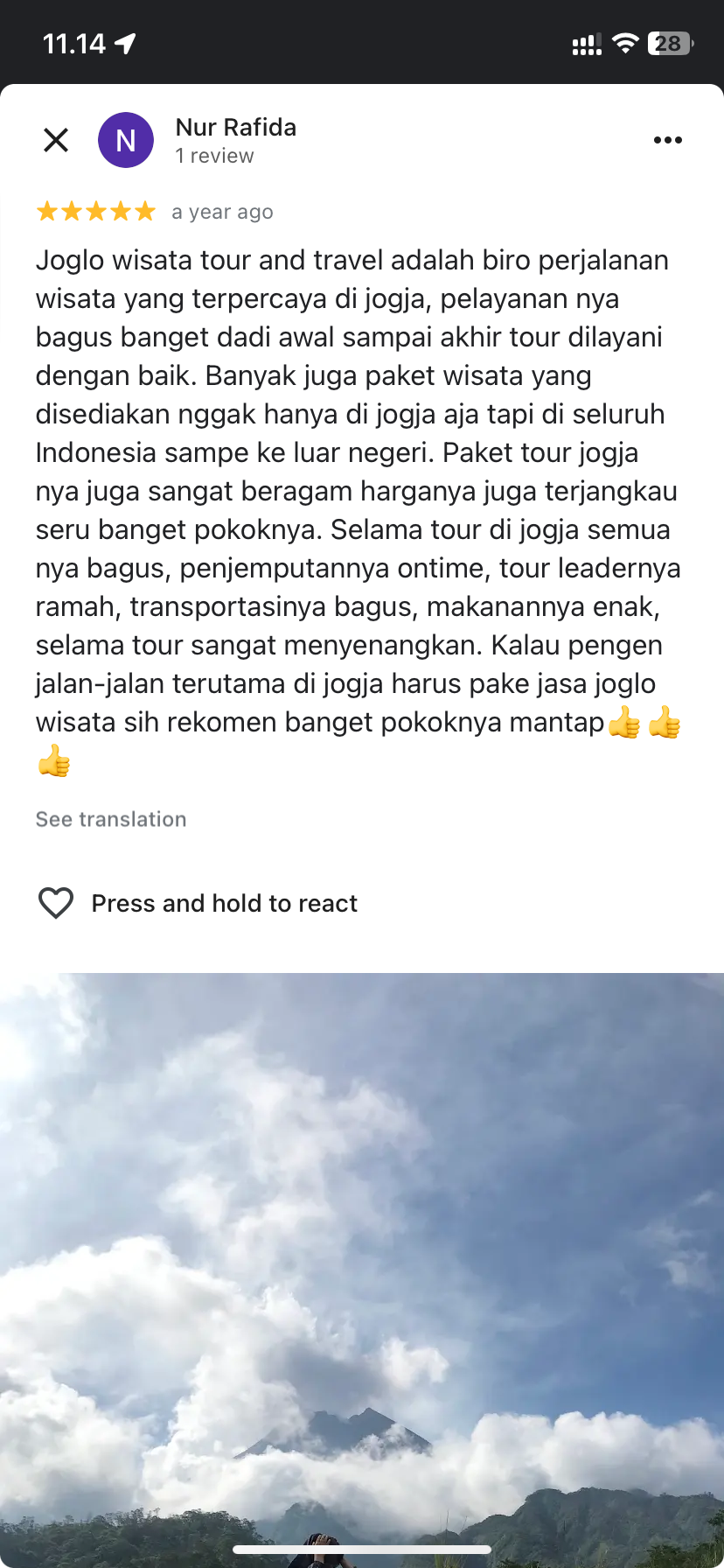Open Nur Rafida's profile avatar
The width and height of the screenshot is (724, 1568).
(x=126, y=140)
